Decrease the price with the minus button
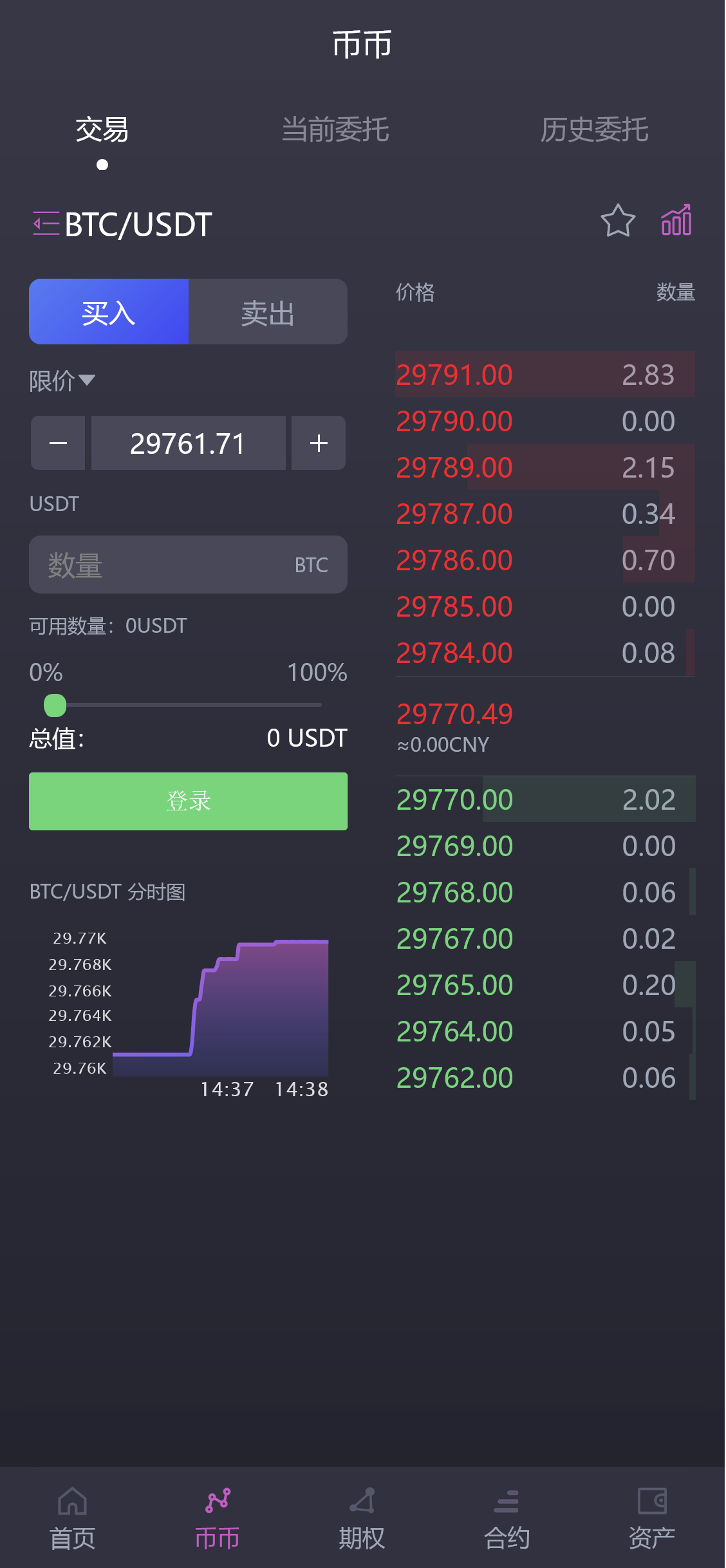 [58, 443]
